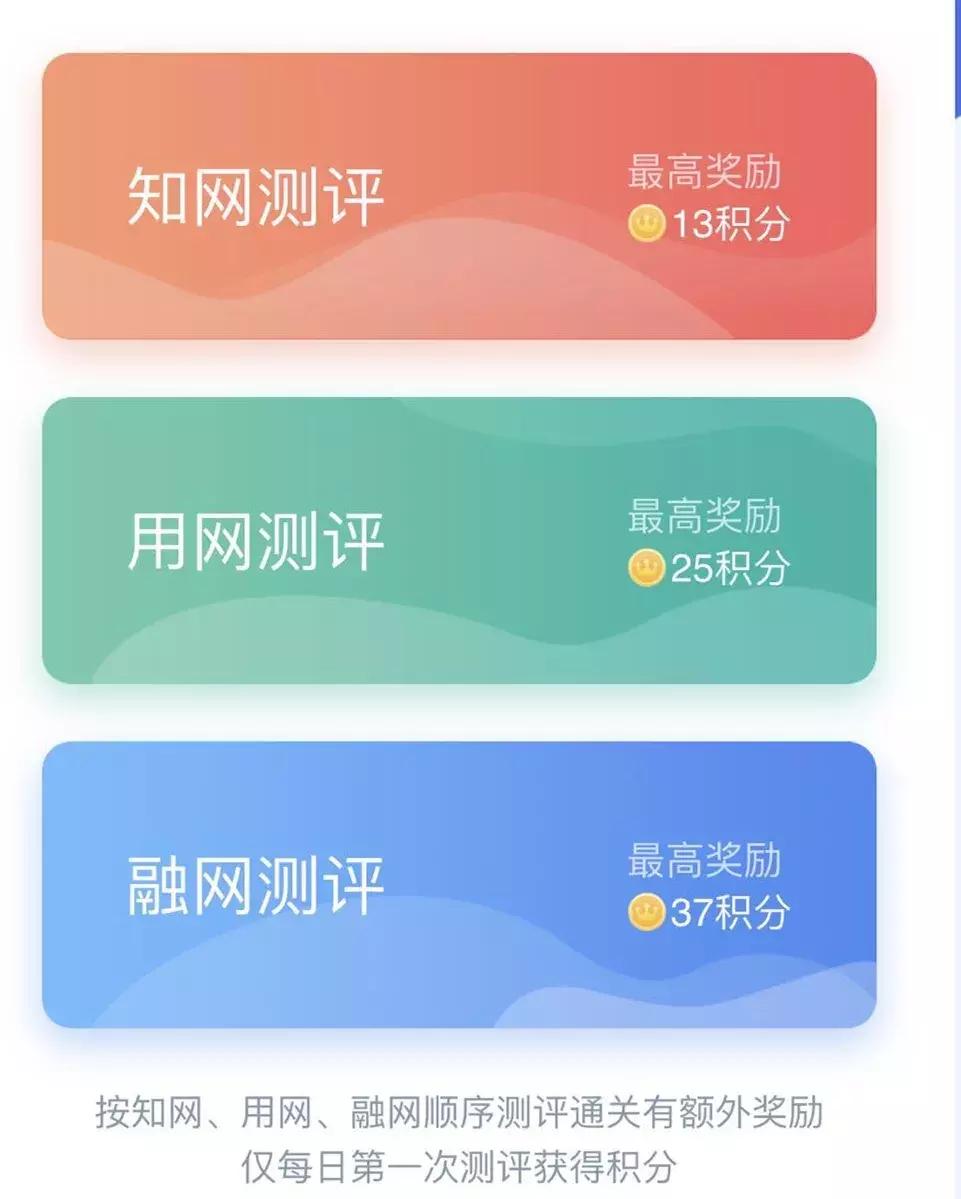Click the 最高奖励 label on the green card

click(x=707, y=515)
